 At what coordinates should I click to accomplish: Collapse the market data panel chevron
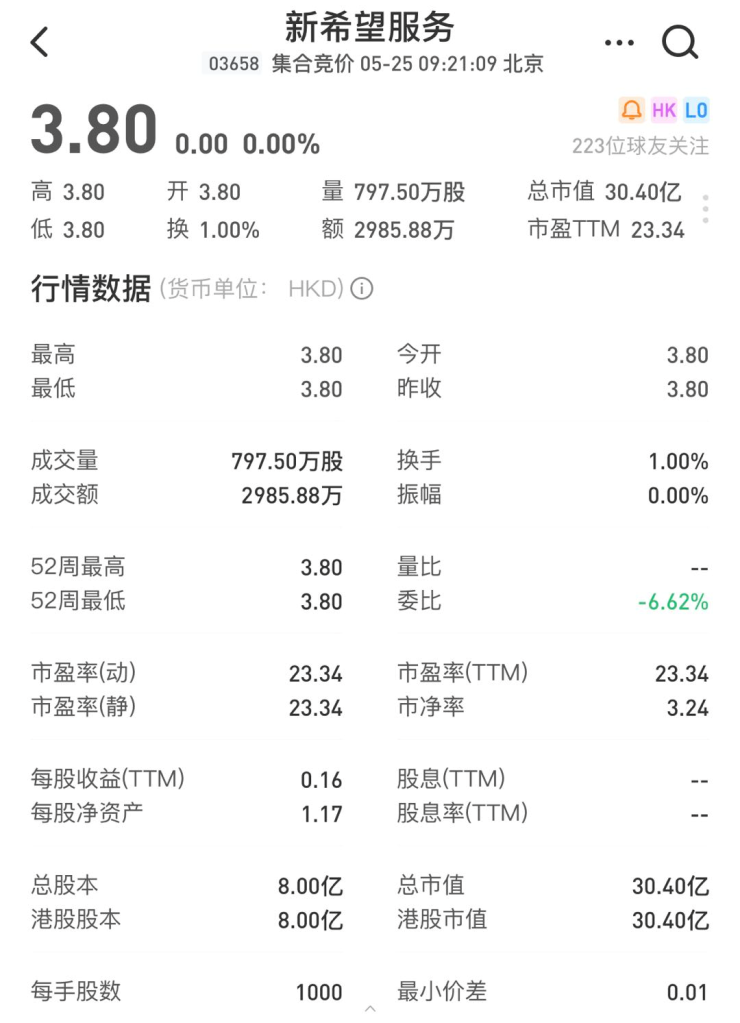tap(370, 1009)
